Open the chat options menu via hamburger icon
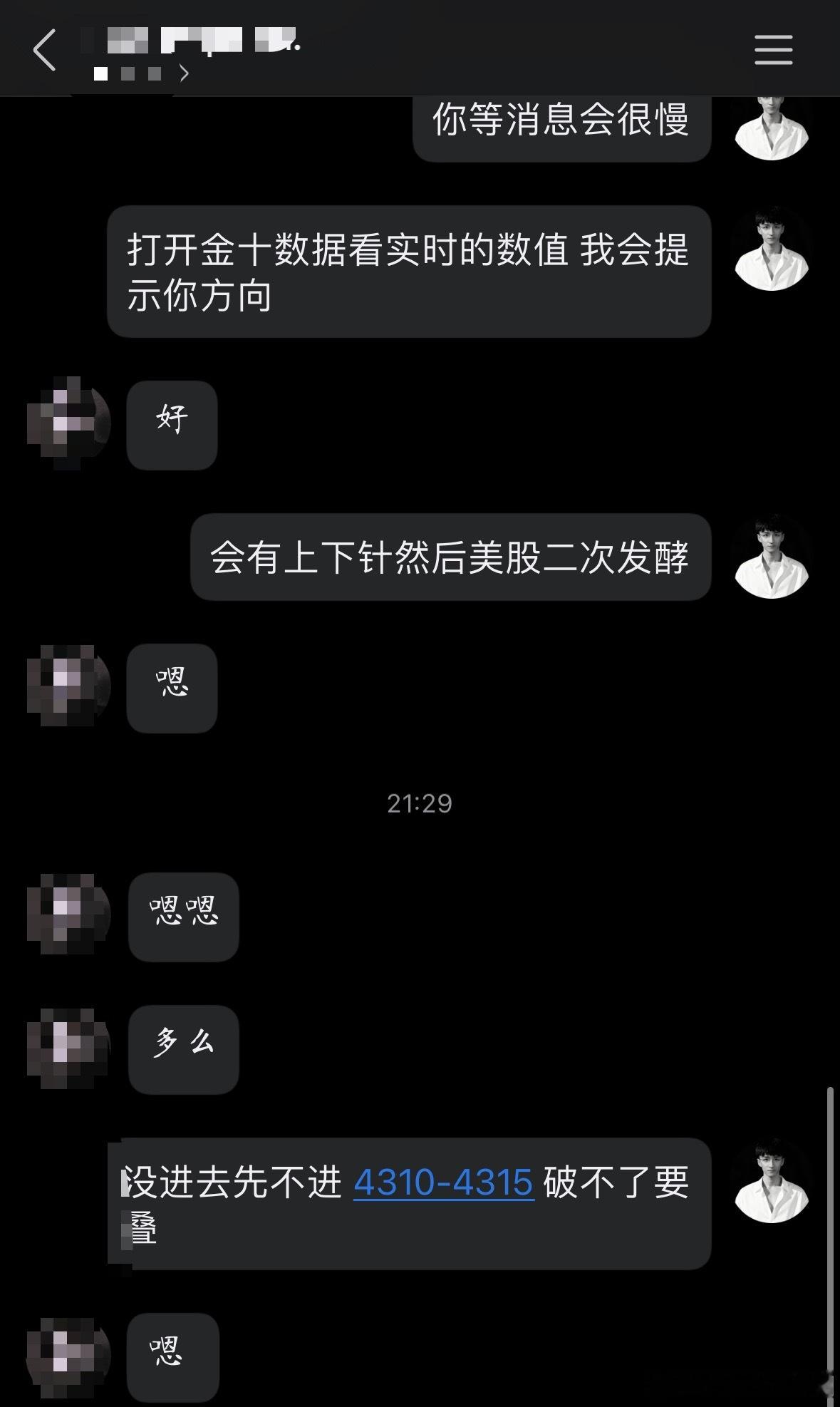 coord(772,50)
